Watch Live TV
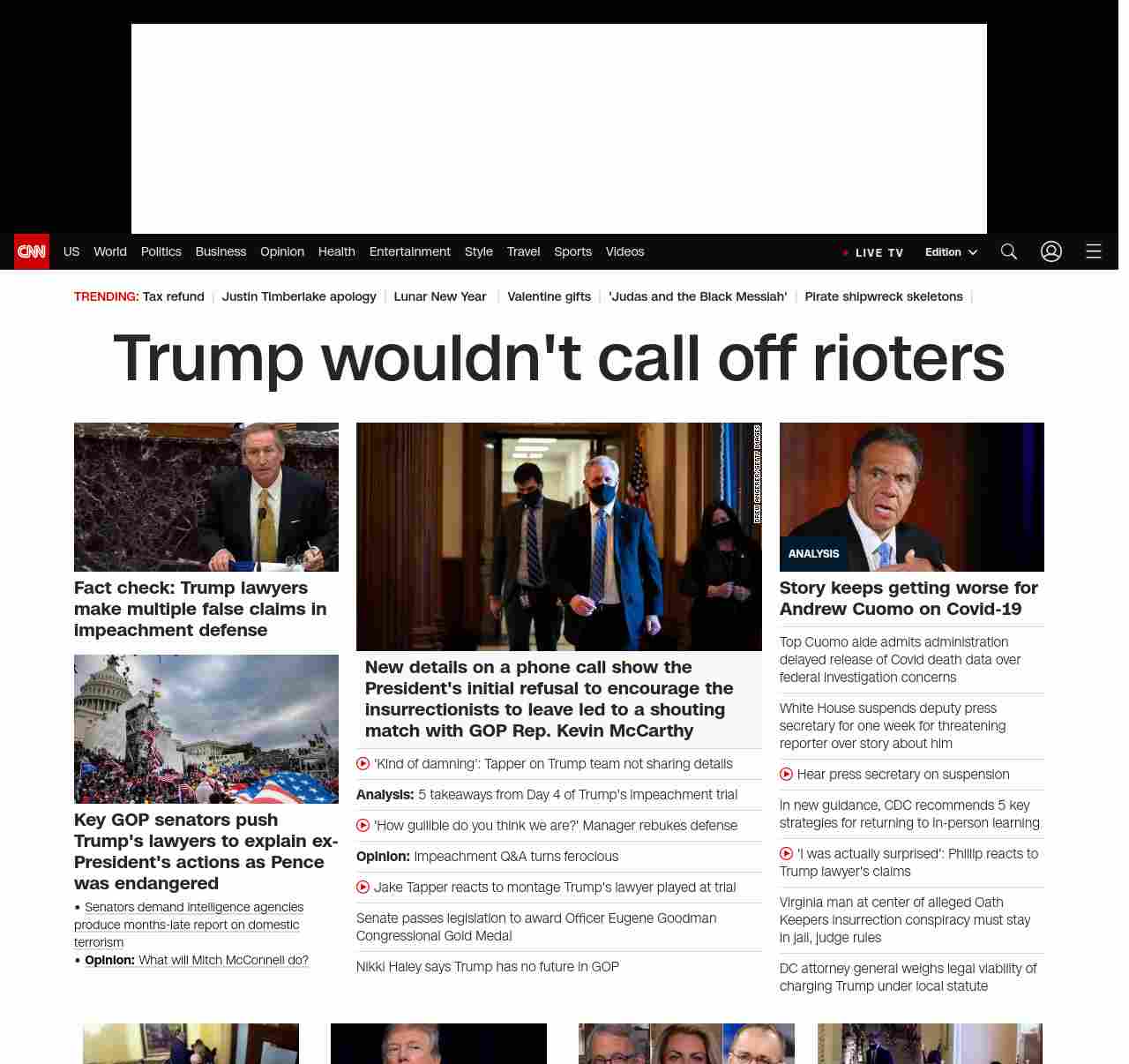The image size is (1129, 1064). 873,253
